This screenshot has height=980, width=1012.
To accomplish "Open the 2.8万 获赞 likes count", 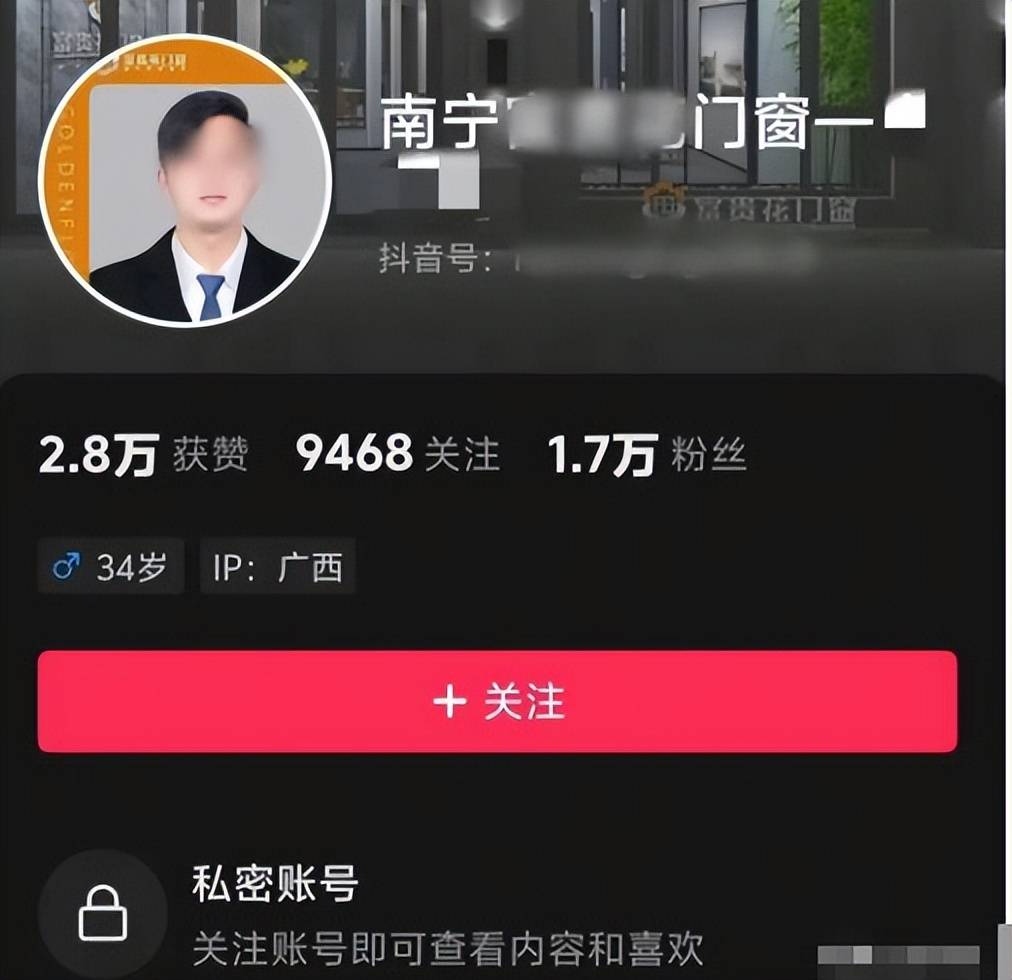I will [x=143, y=456].
